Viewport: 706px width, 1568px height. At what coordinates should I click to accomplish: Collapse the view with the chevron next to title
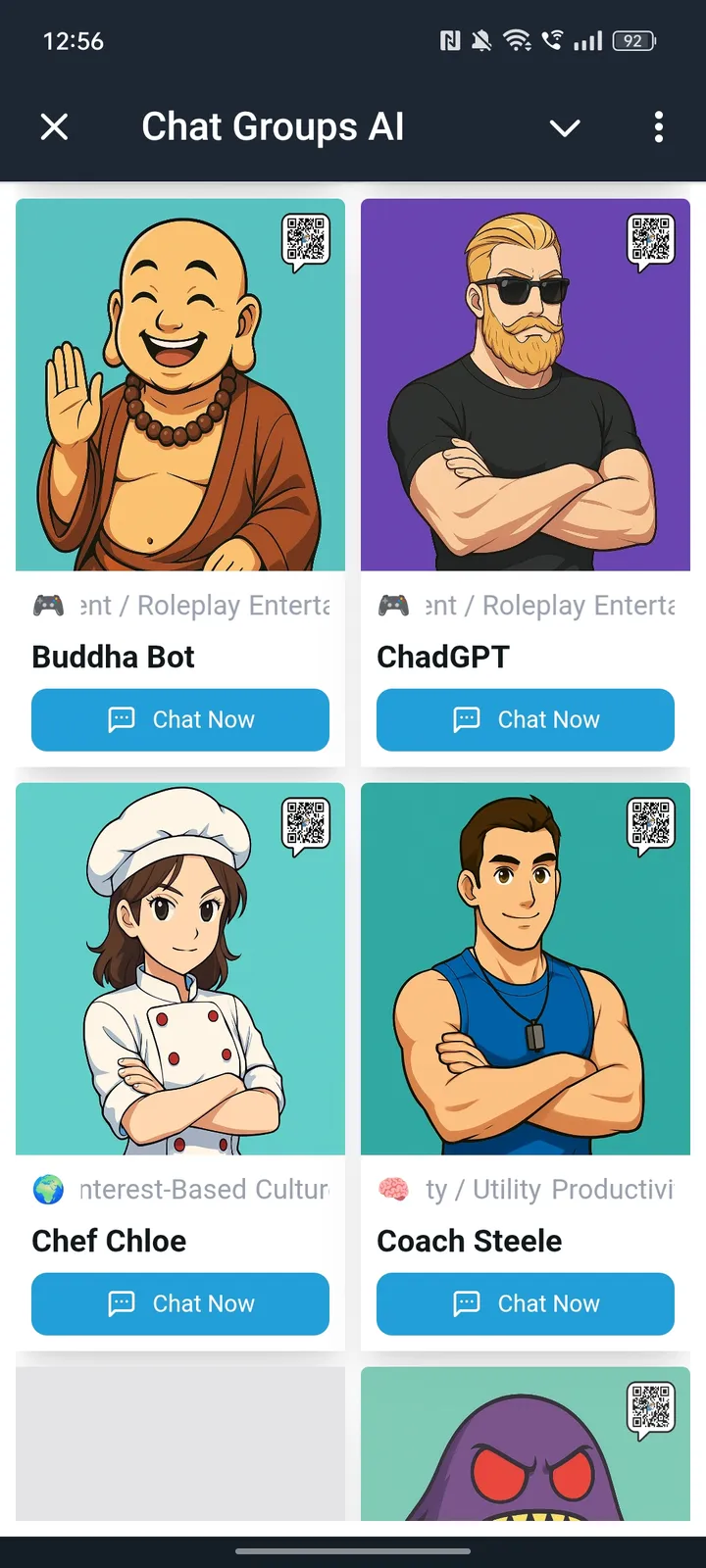(565, 127)
